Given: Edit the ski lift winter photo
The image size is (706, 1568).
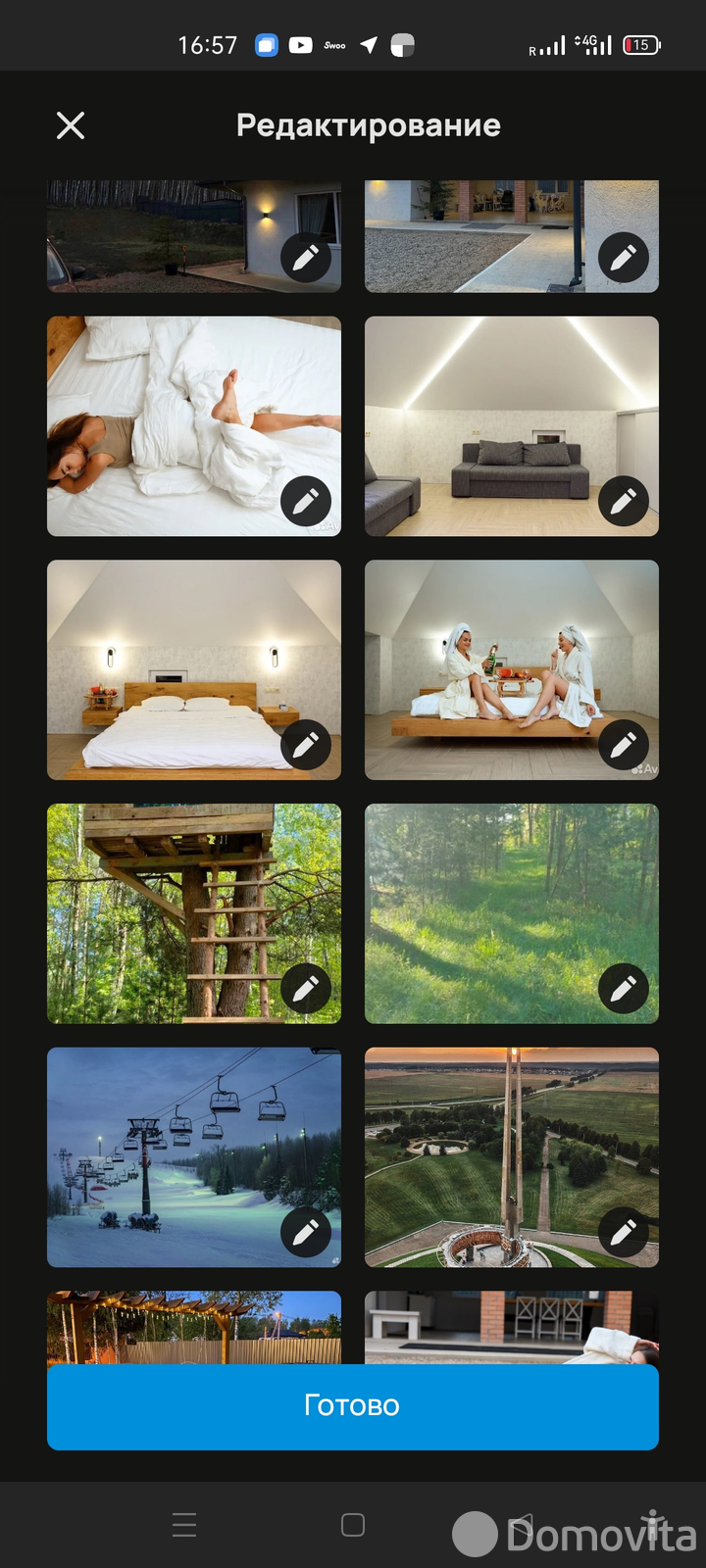Looking at the screenshot, I should click(306, 1232).
